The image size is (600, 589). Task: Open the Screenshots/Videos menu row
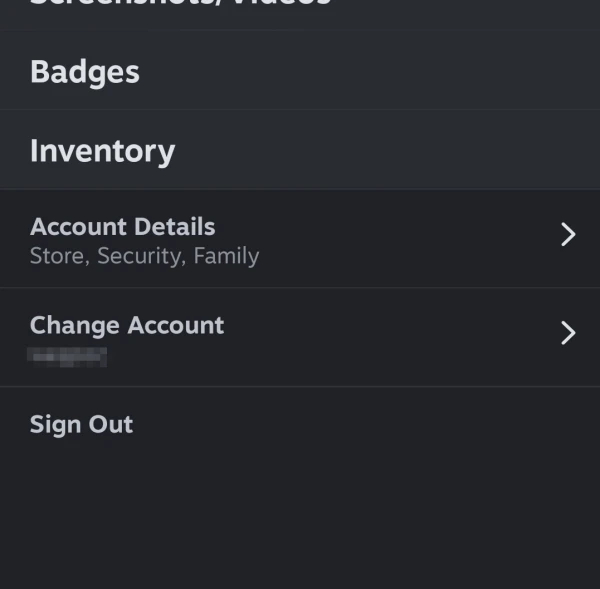(180, 6)
